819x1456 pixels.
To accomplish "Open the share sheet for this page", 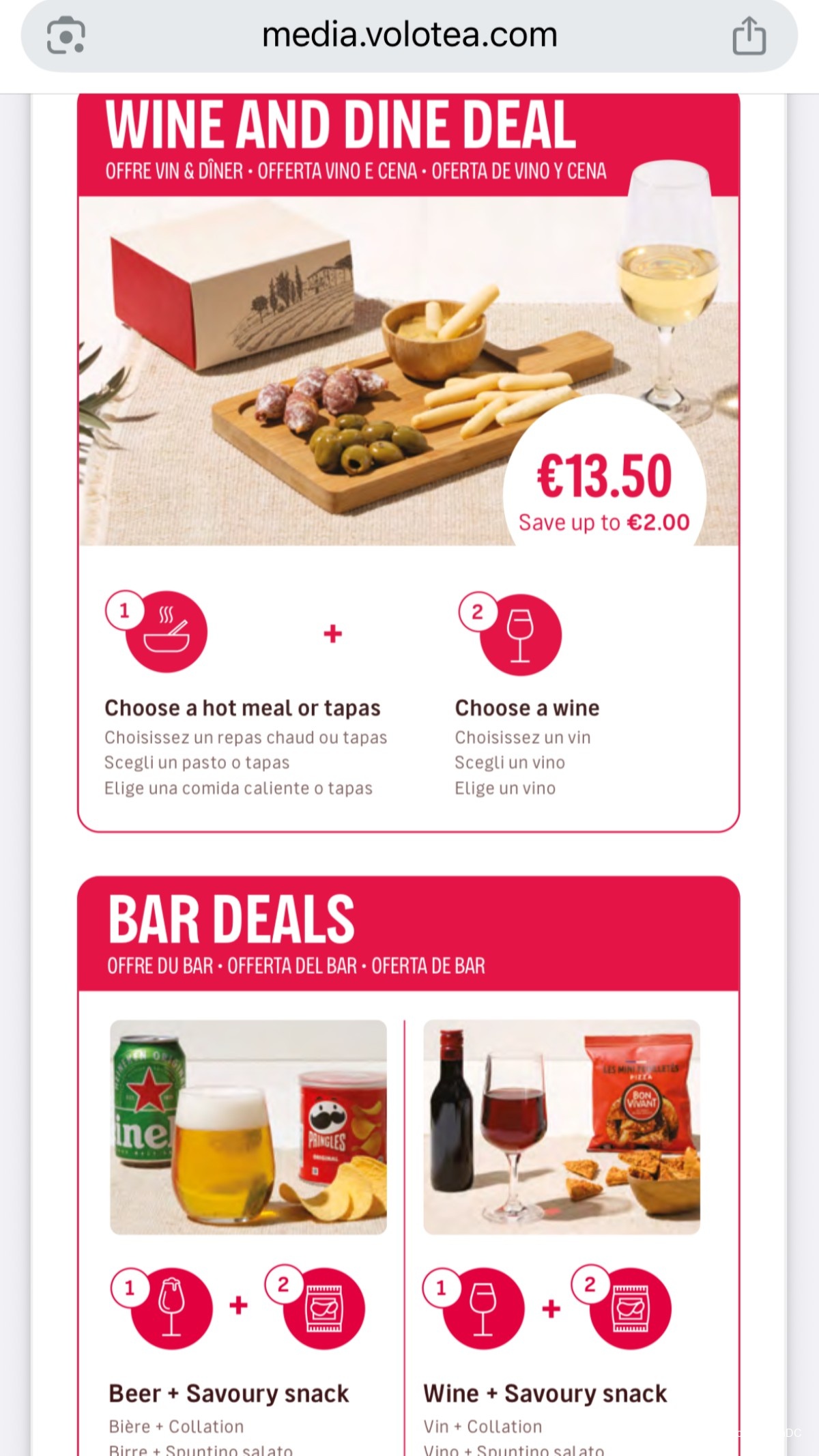I will pos(749,35).
